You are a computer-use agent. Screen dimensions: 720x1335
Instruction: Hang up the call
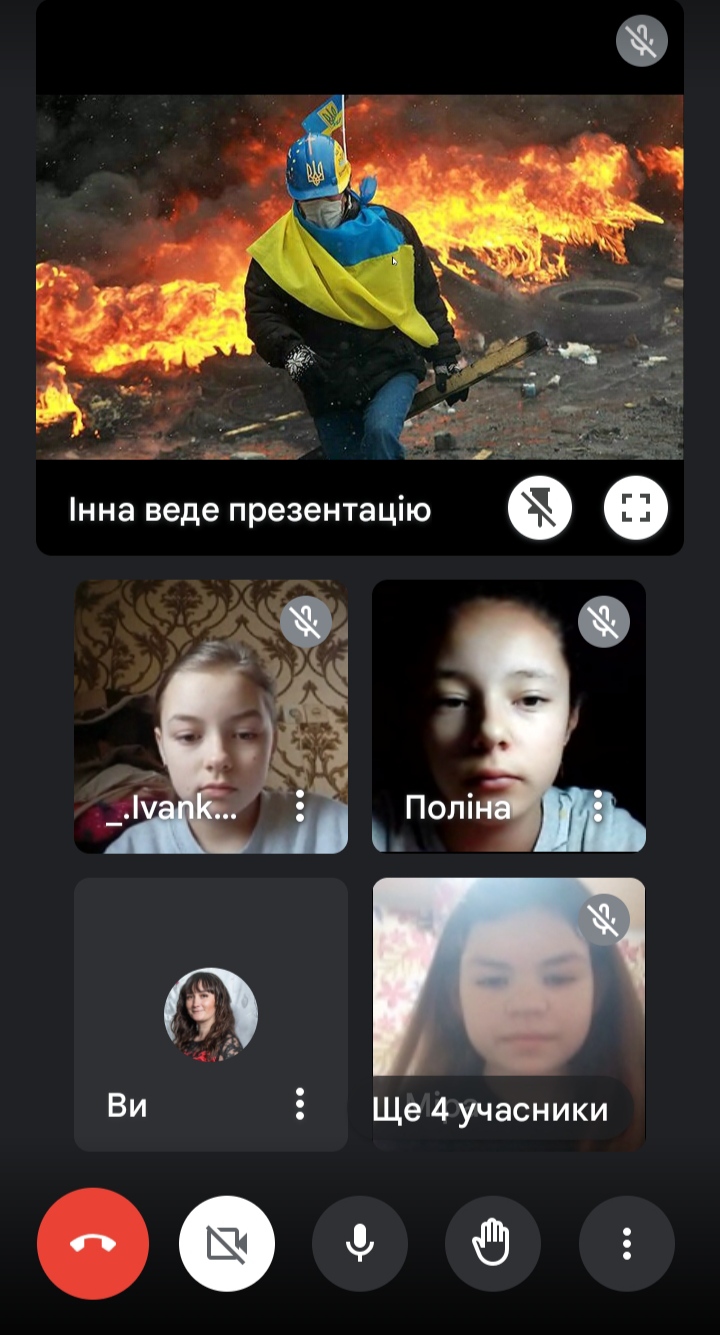[x=93, y=1244]
